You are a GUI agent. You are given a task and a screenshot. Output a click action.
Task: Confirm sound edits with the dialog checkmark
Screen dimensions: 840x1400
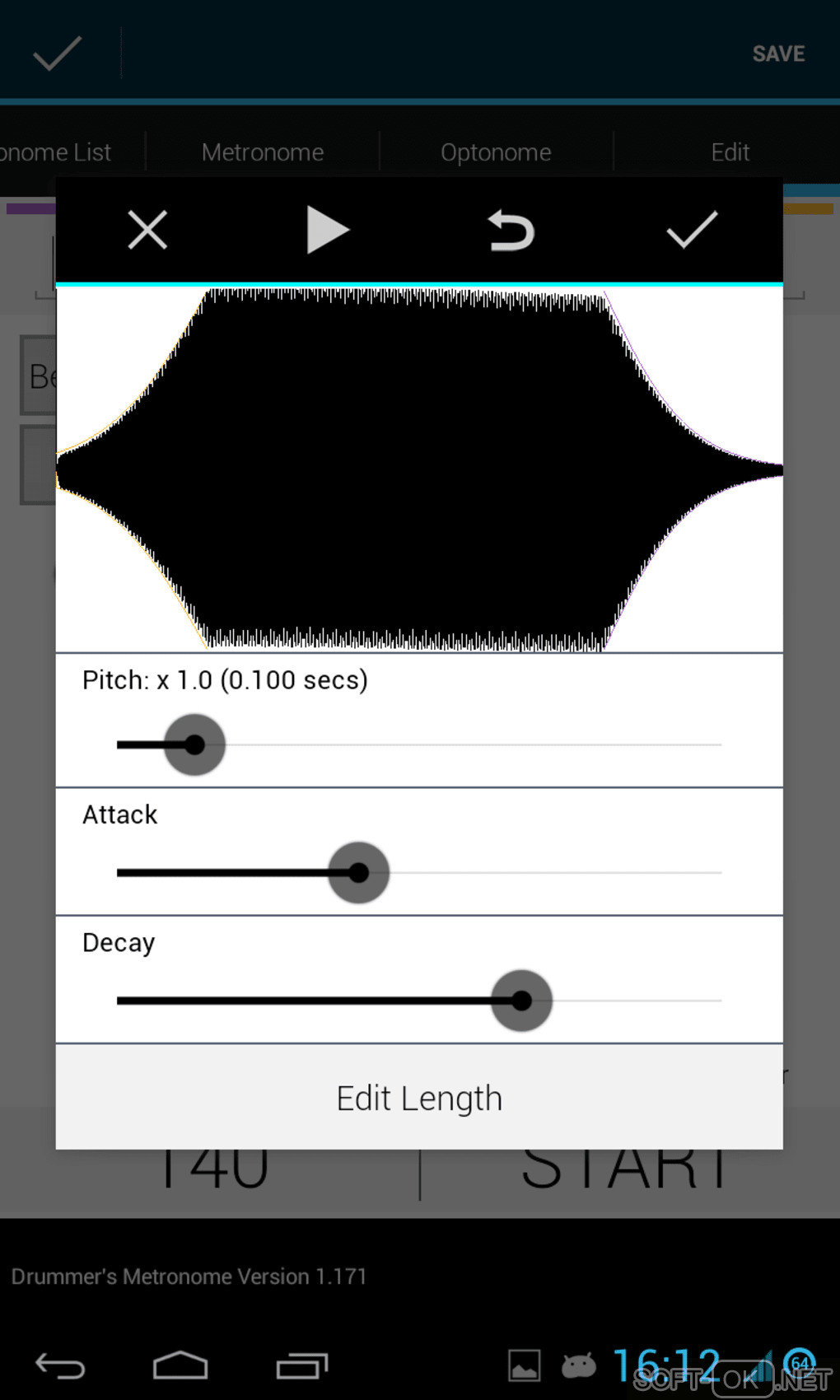coord(692,230)
